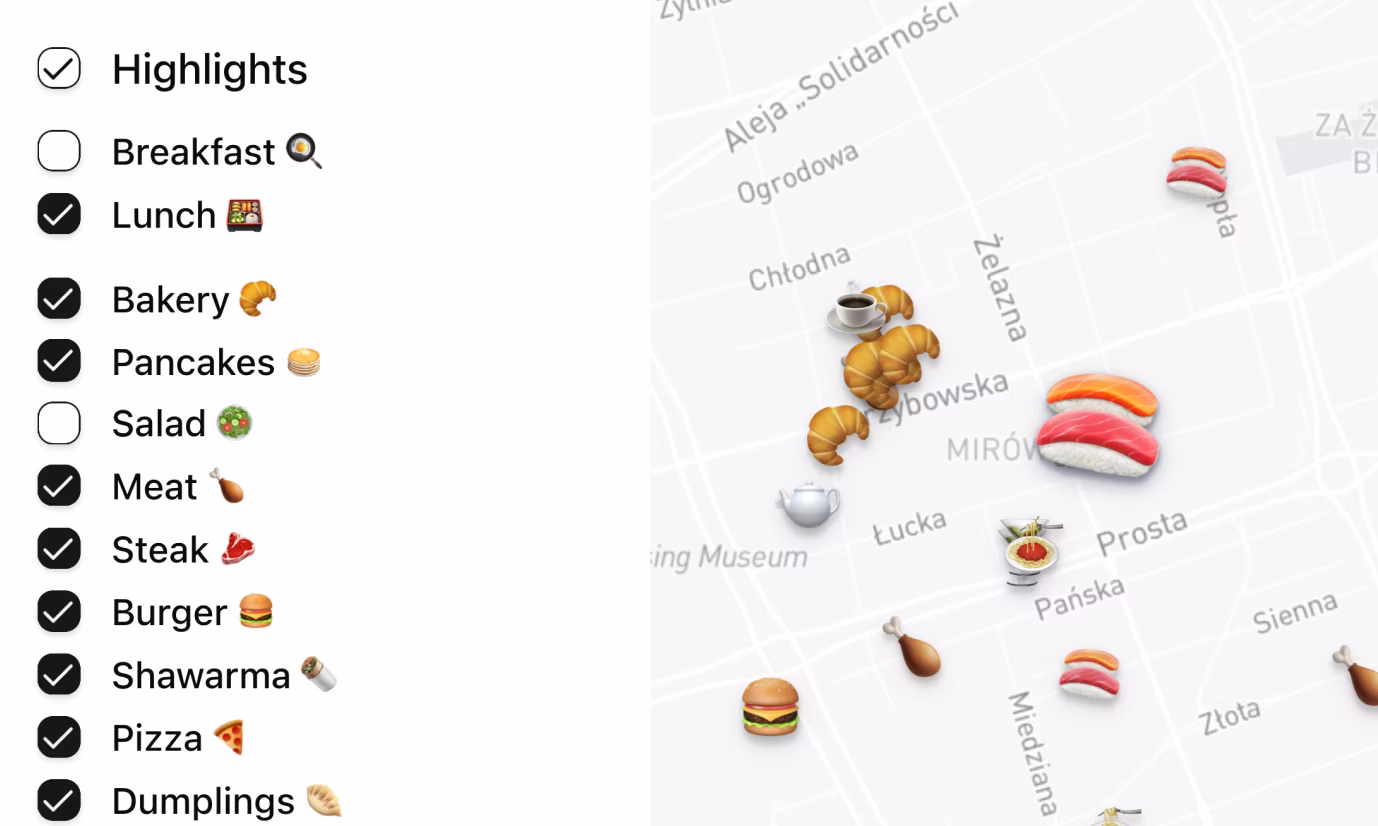1378x826 pixels.
Task: Remove the Shawarma filter
Action: (59, 675)
